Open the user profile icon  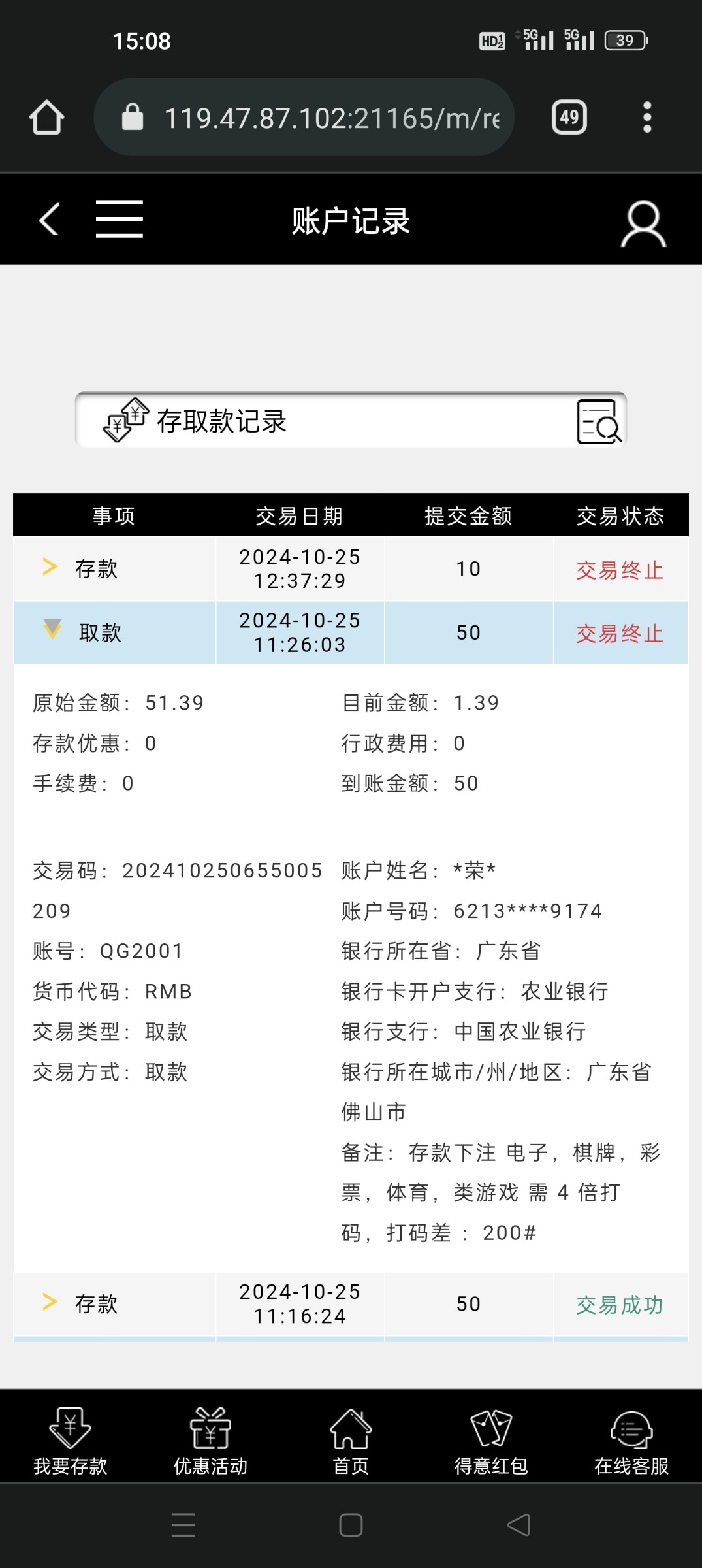[643, 223]
